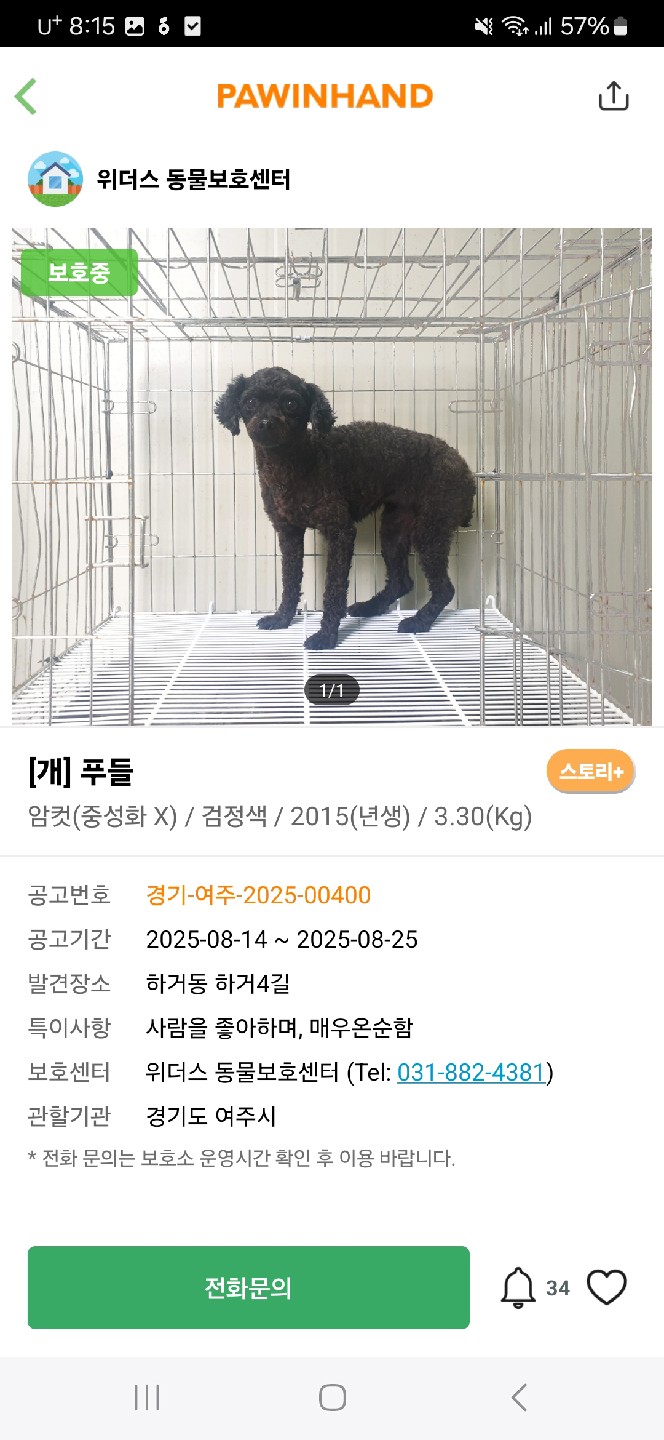This screenshot has height=1440, width=664.
Task: Share this poodle listing
Action: coord(612,97)
